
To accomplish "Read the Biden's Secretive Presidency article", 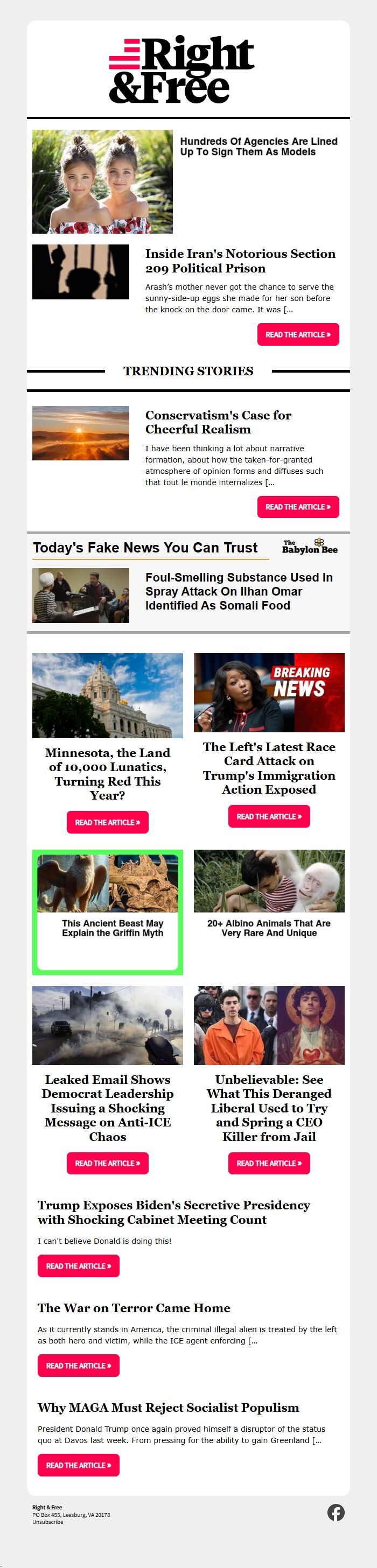I will click(x=78, y=1265).
